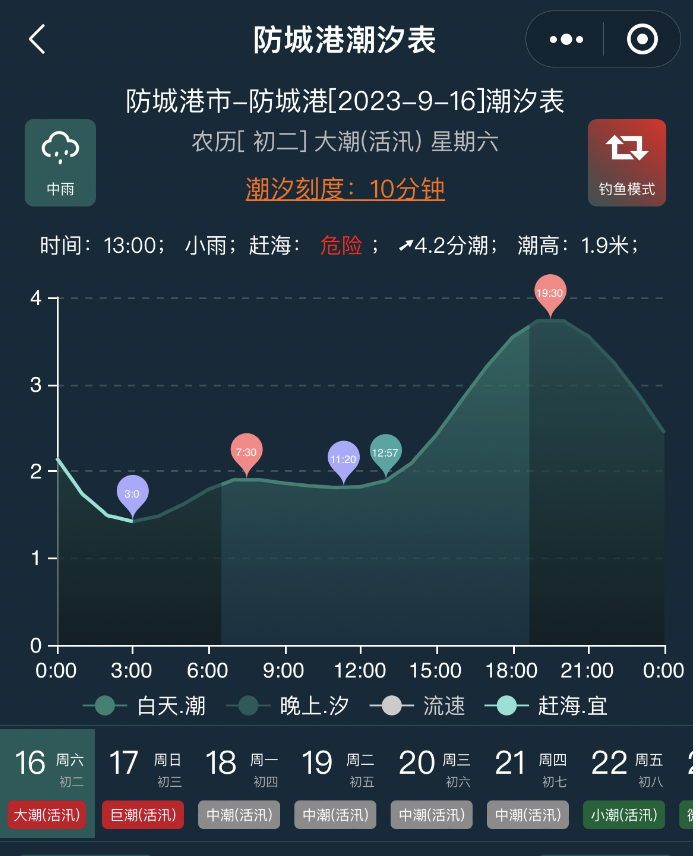This screenshot has width=696, height=856.
Task: Select date 17 周日 巨潮
Action: point(143,782)
